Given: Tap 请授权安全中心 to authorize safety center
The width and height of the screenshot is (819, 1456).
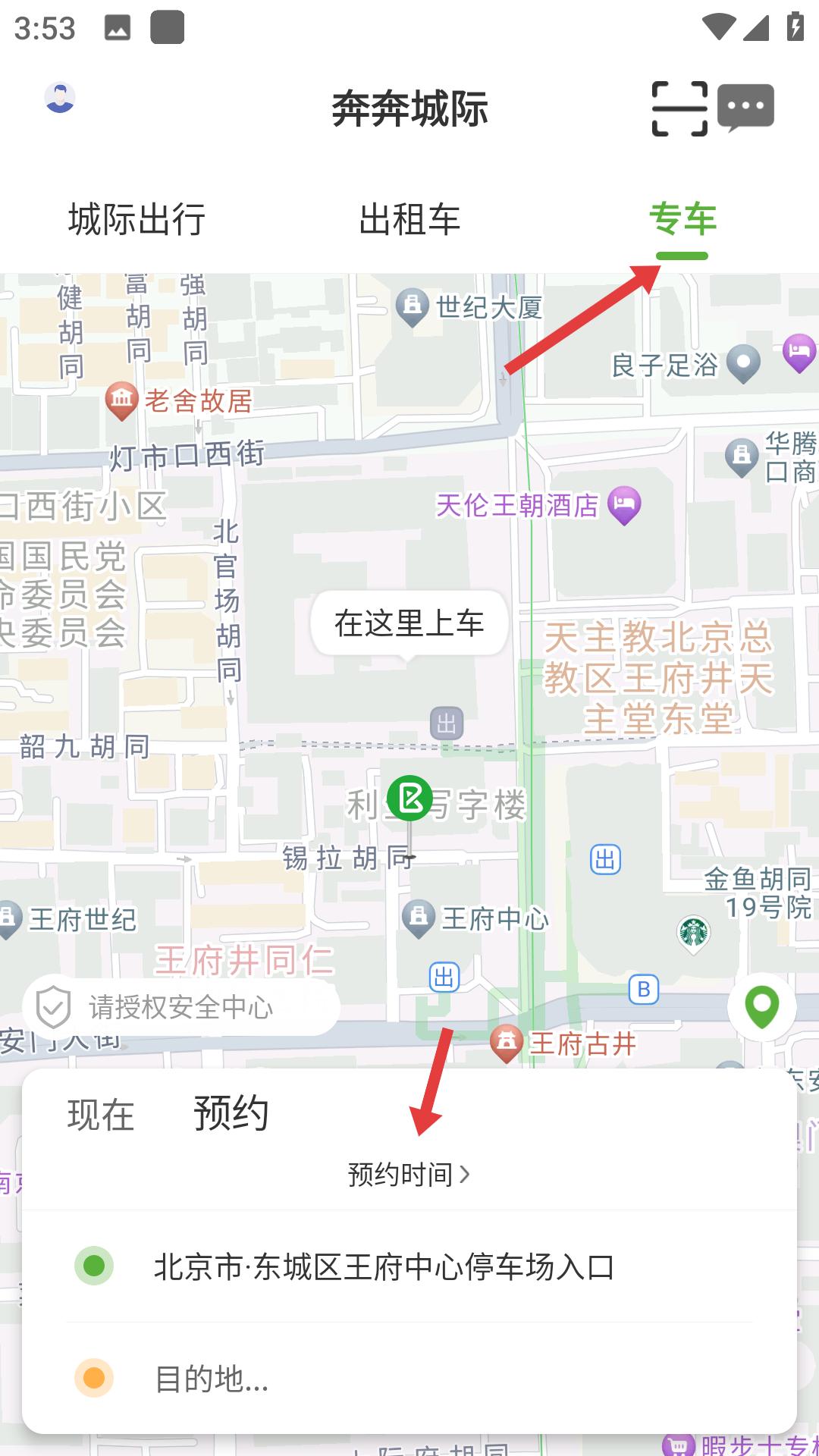Looking at the screenshot, I should [179, 1008].
